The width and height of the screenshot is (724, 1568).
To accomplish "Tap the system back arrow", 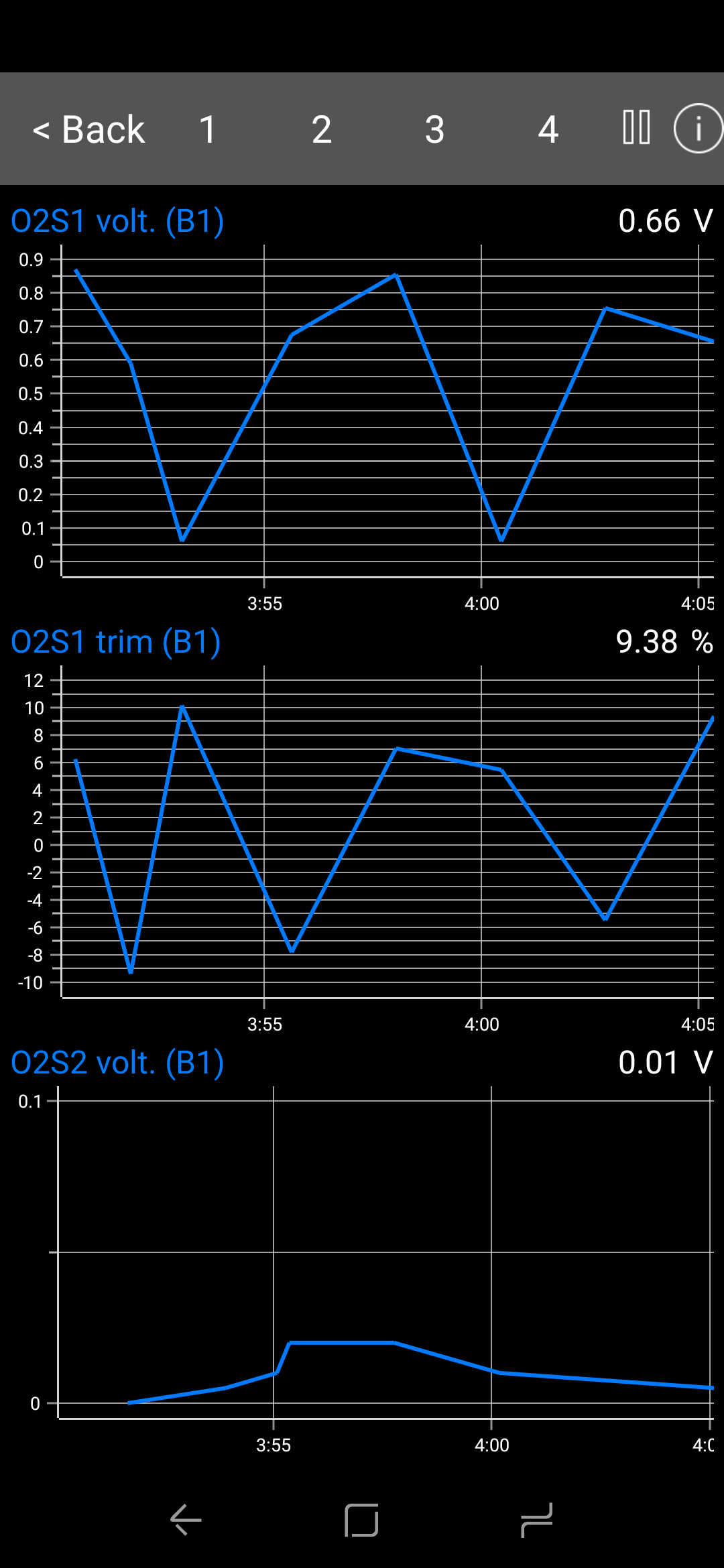I will (x=186, y=1520).
